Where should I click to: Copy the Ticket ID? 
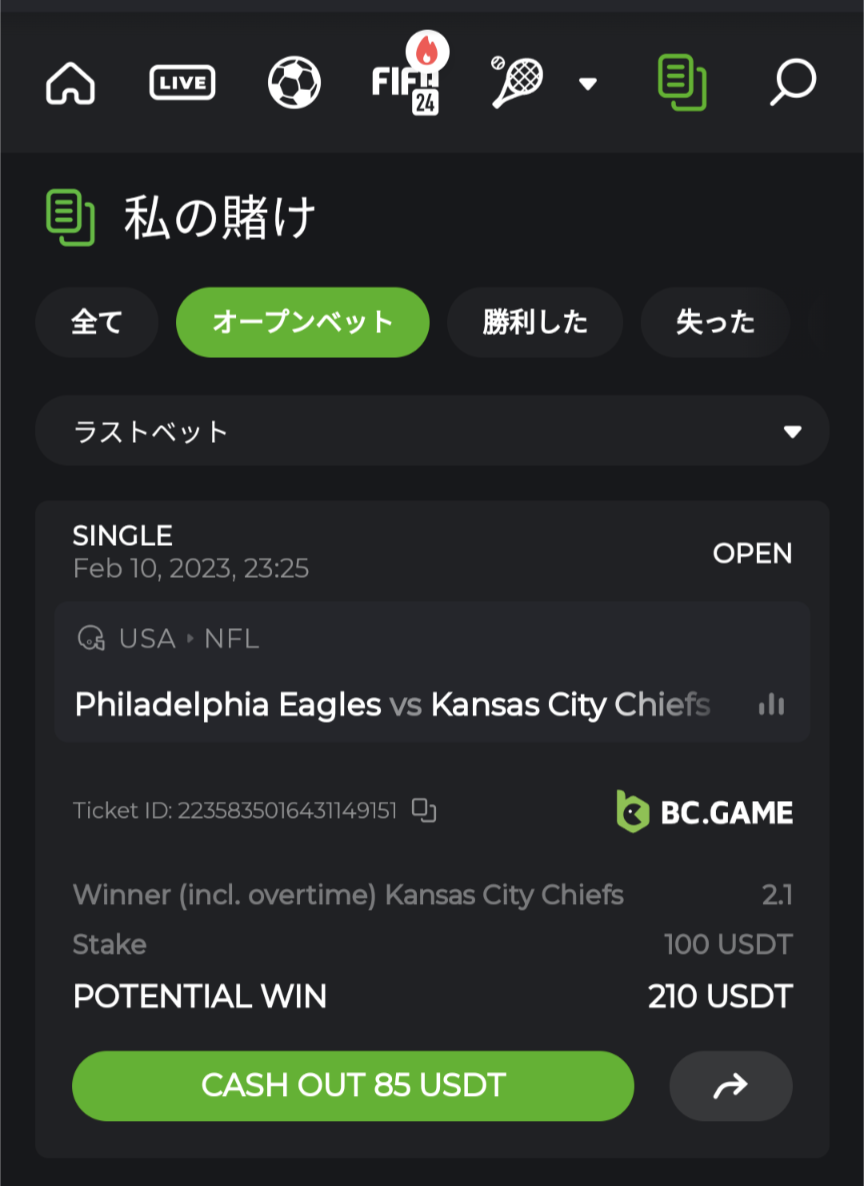[425, 811]
